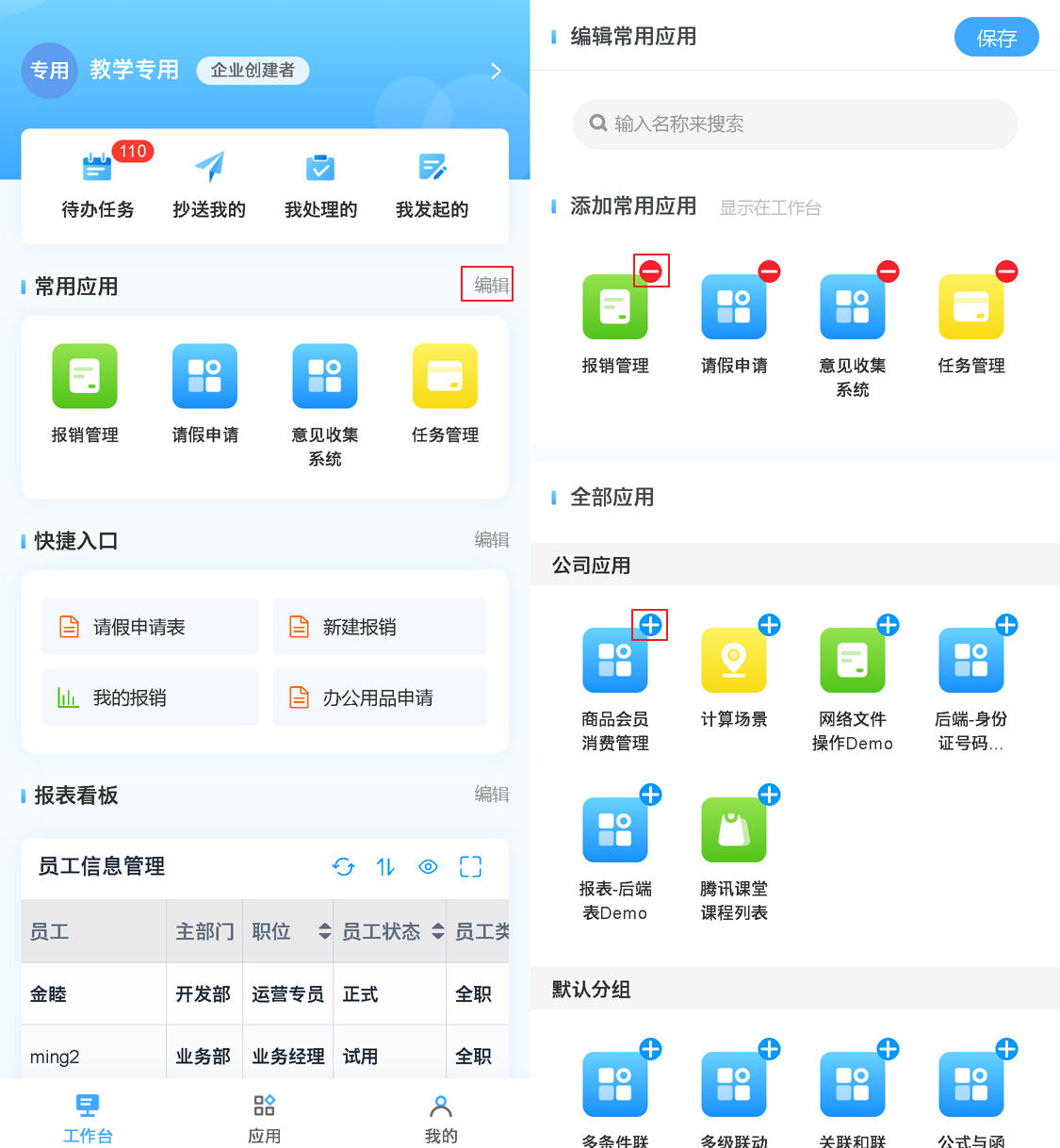Refresh the 员工信息管理 report
This screenshot has height=1148, width=1060.
pos(343,867)
